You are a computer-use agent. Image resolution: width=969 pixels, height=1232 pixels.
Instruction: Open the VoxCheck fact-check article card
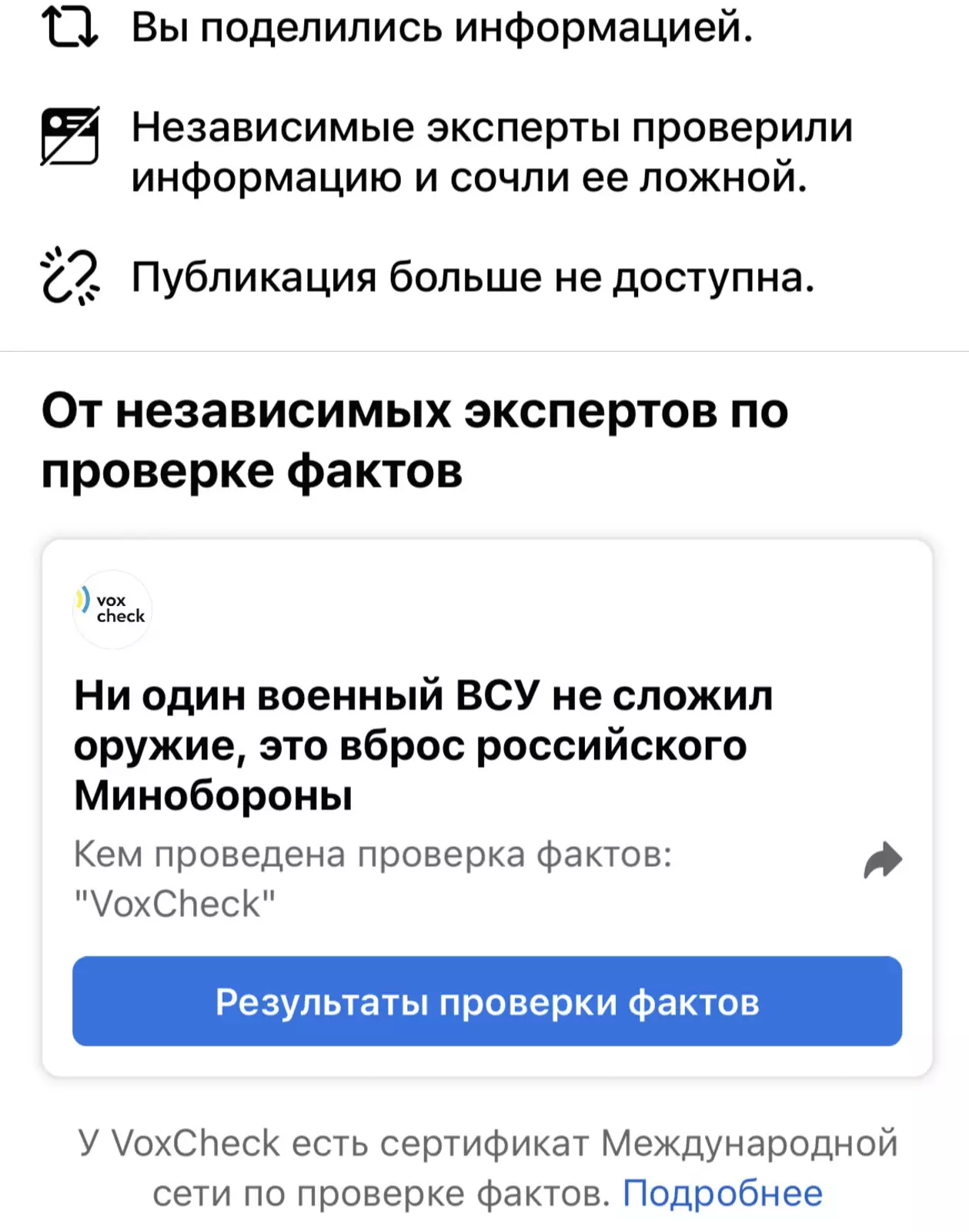coord(423,744)
